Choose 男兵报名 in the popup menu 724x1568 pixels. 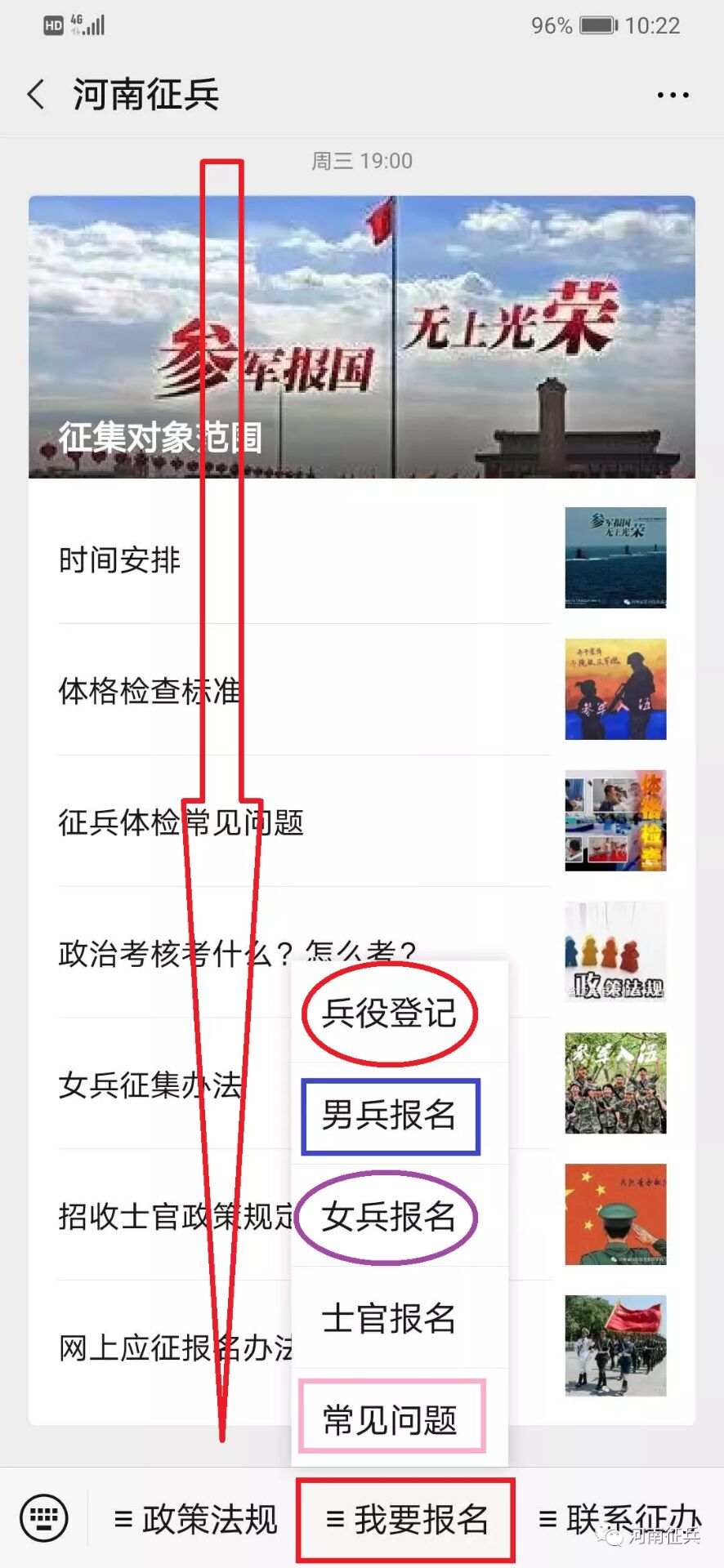[x=389, y=1115]
